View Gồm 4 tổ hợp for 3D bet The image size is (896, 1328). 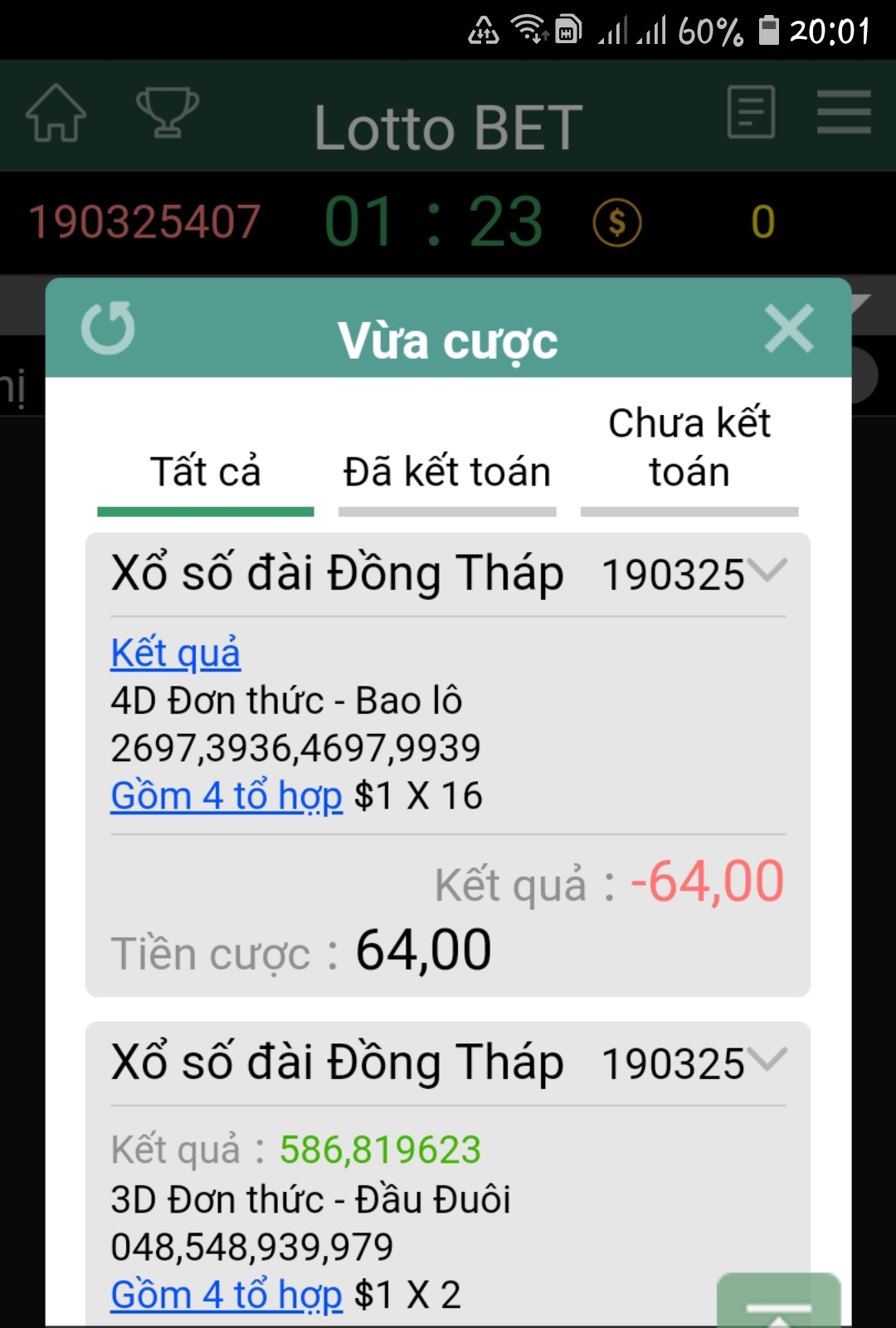pyautogui.click(x=226, y=1295)
